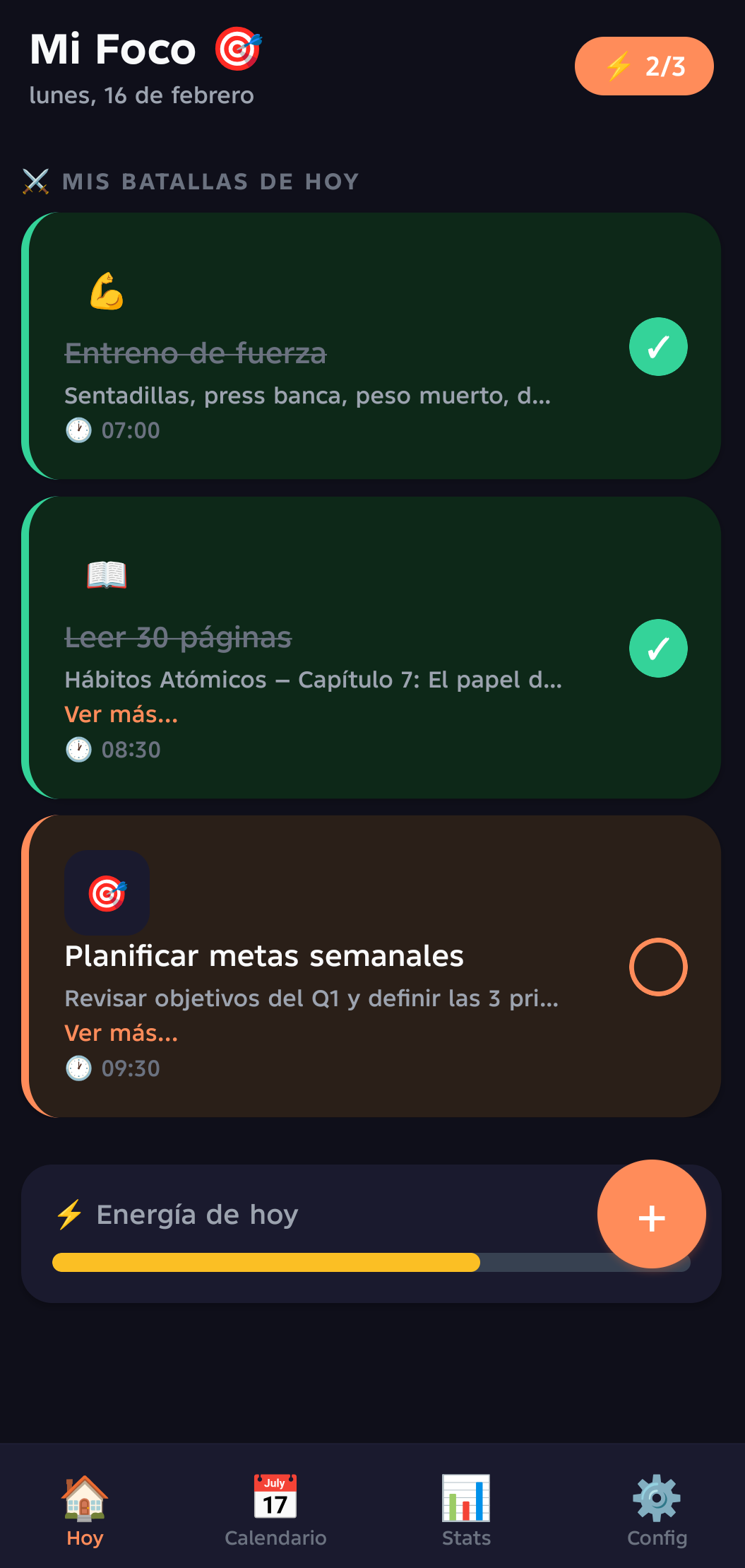This screenshot has width=745, height=1568.
Task: Uncheck Leer 30 páginas as completed
Action: tap(657, 648)
